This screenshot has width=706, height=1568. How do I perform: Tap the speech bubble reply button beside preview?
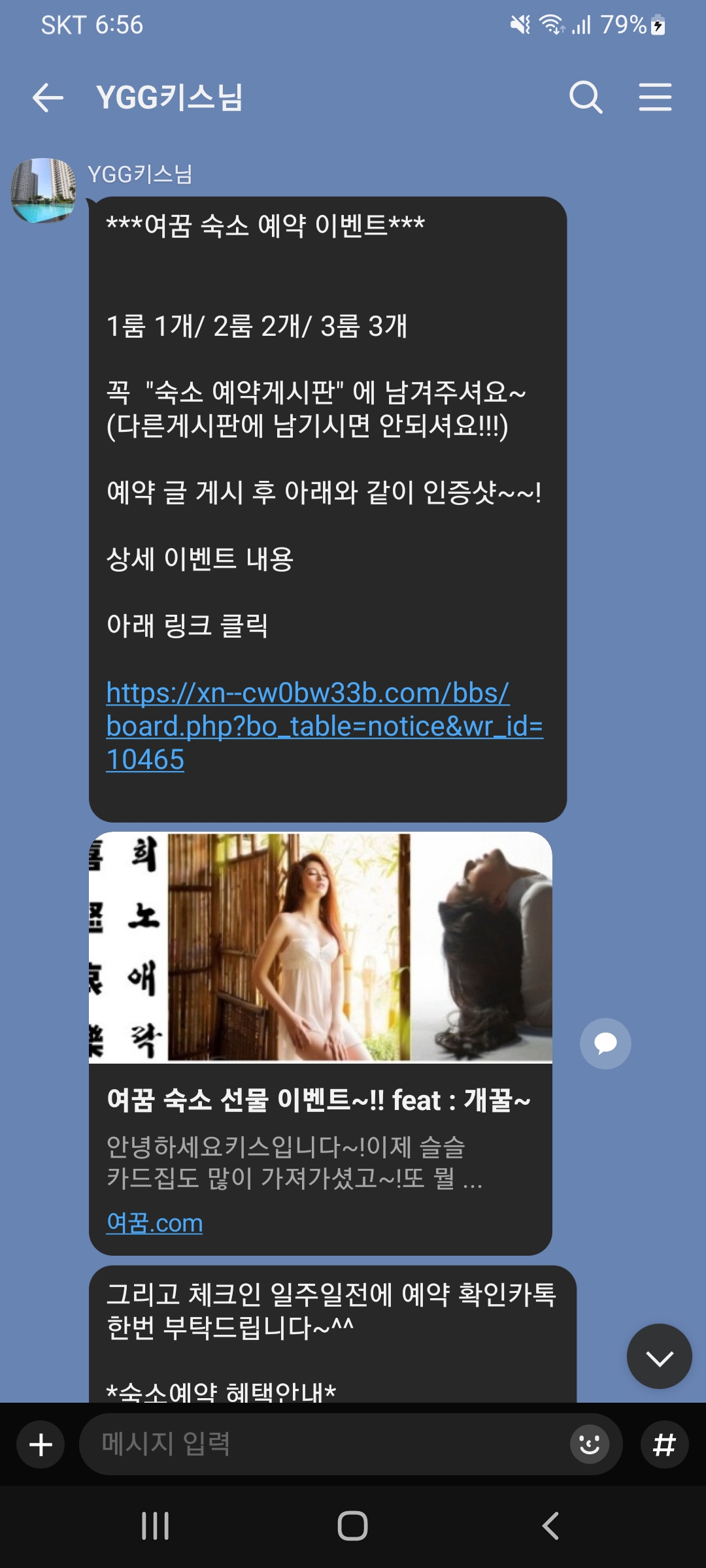pos(605,1043)
